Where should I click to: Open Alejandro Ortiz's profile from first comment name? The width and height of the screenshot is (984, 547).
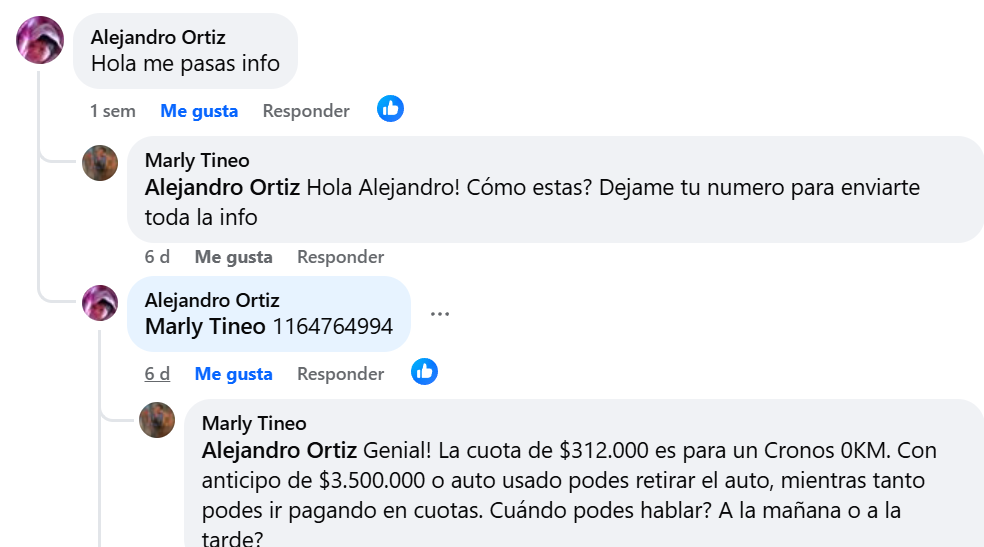tap(158, 37)
